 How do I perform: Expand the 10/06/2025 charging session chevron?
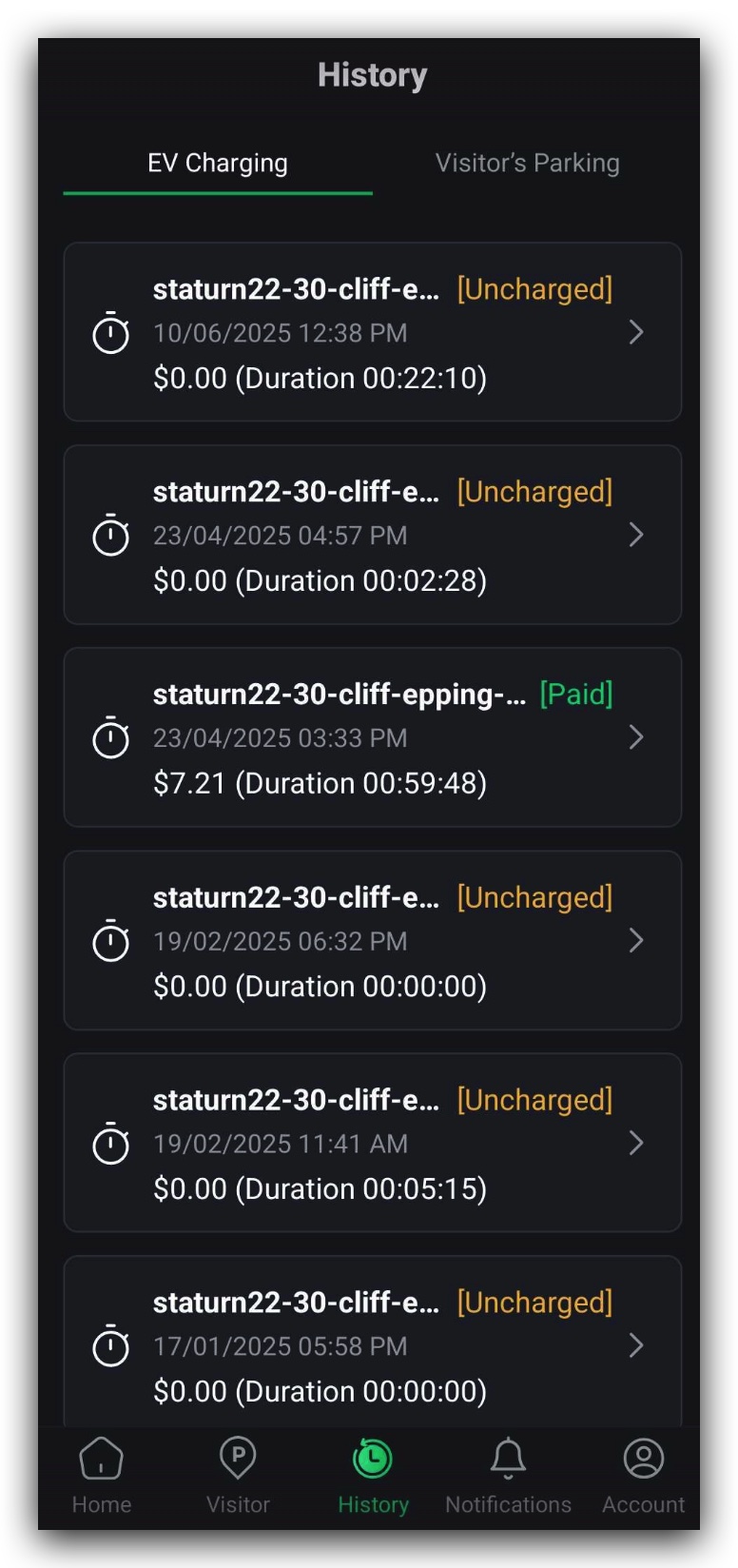636,333
